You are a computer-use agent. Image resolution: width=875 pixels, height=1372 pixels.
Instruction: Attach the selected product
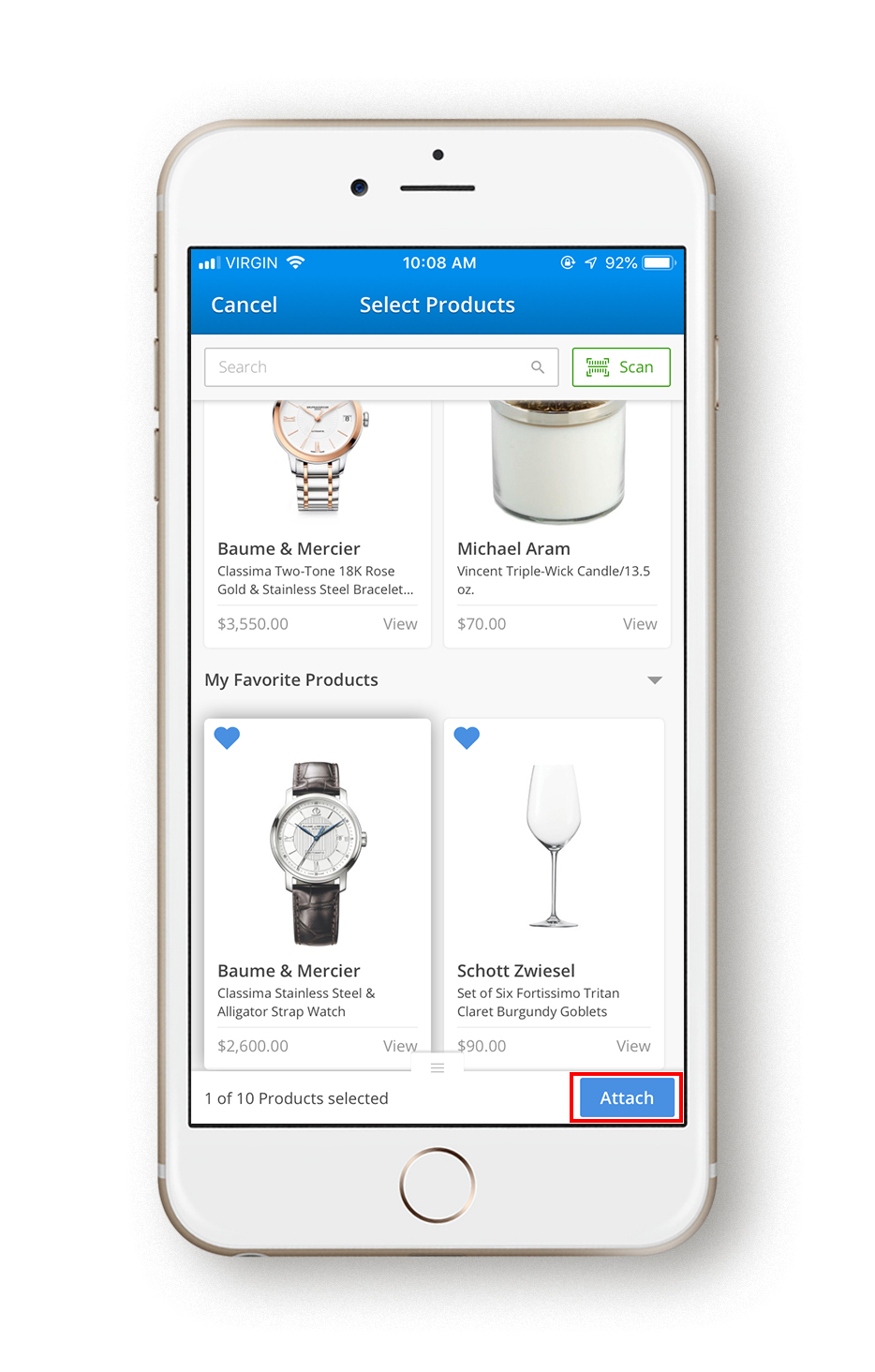(x=626, y=1097)
